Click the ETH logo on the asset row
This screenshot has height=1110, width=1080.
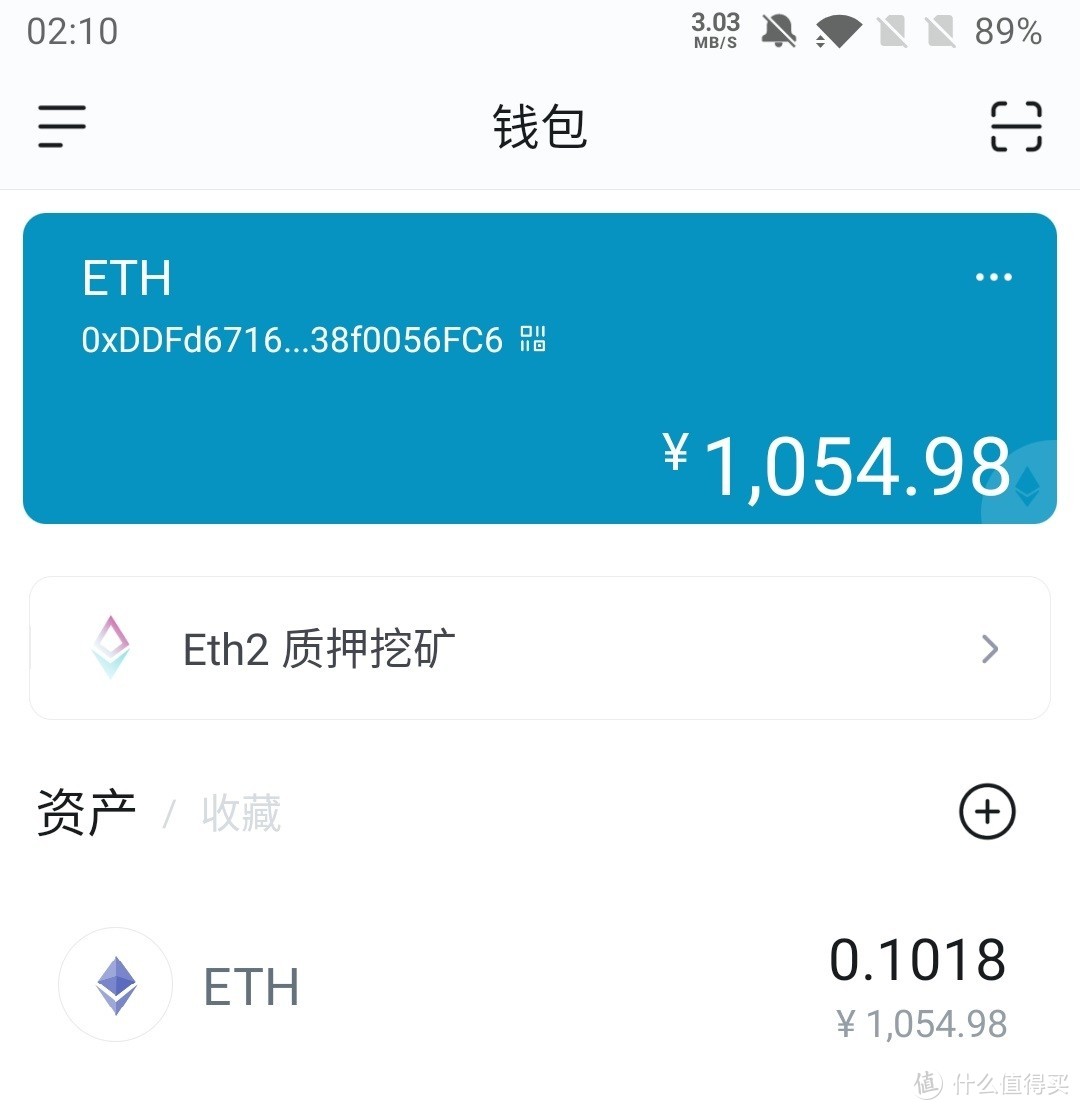(115, 985)
